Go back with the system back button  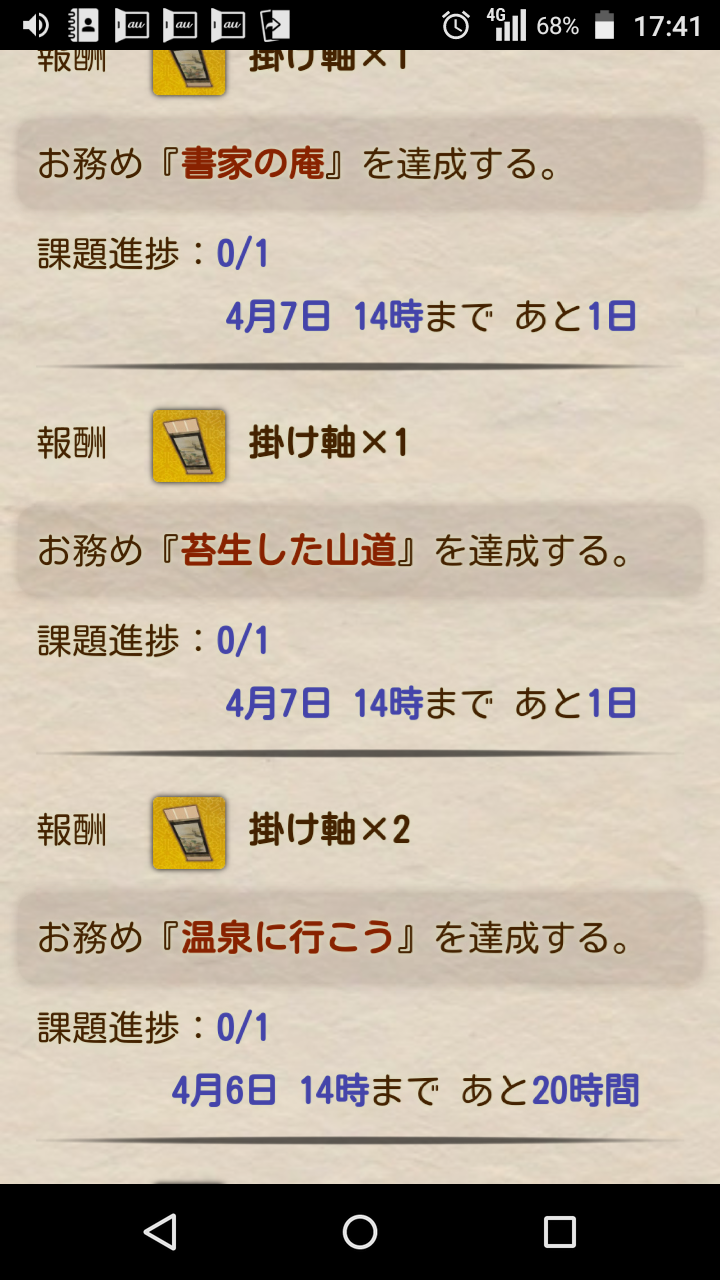[x=160, y=1232]
